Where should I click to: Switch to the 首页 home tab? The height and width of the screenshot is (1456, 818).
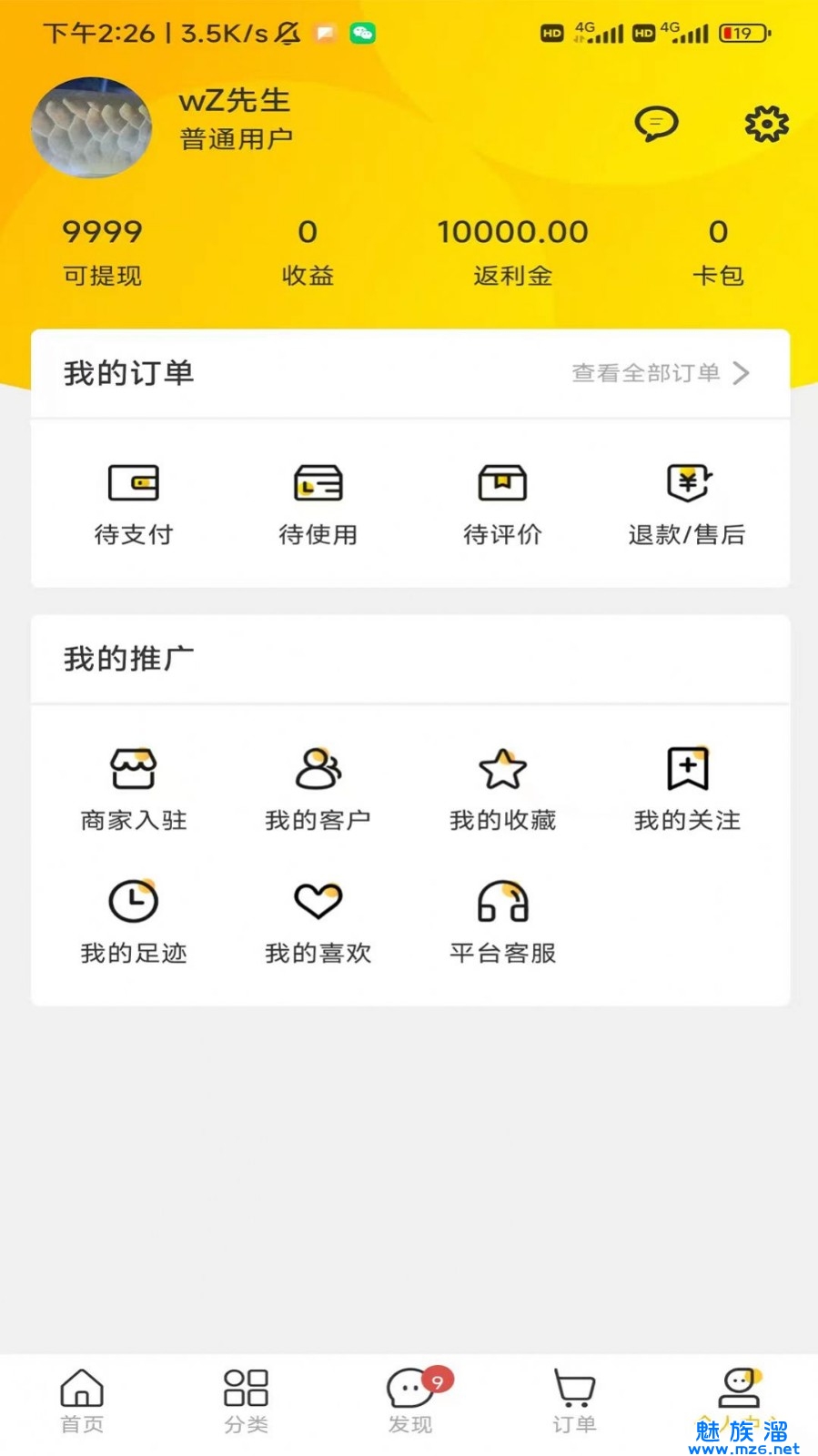(82, 1401)
